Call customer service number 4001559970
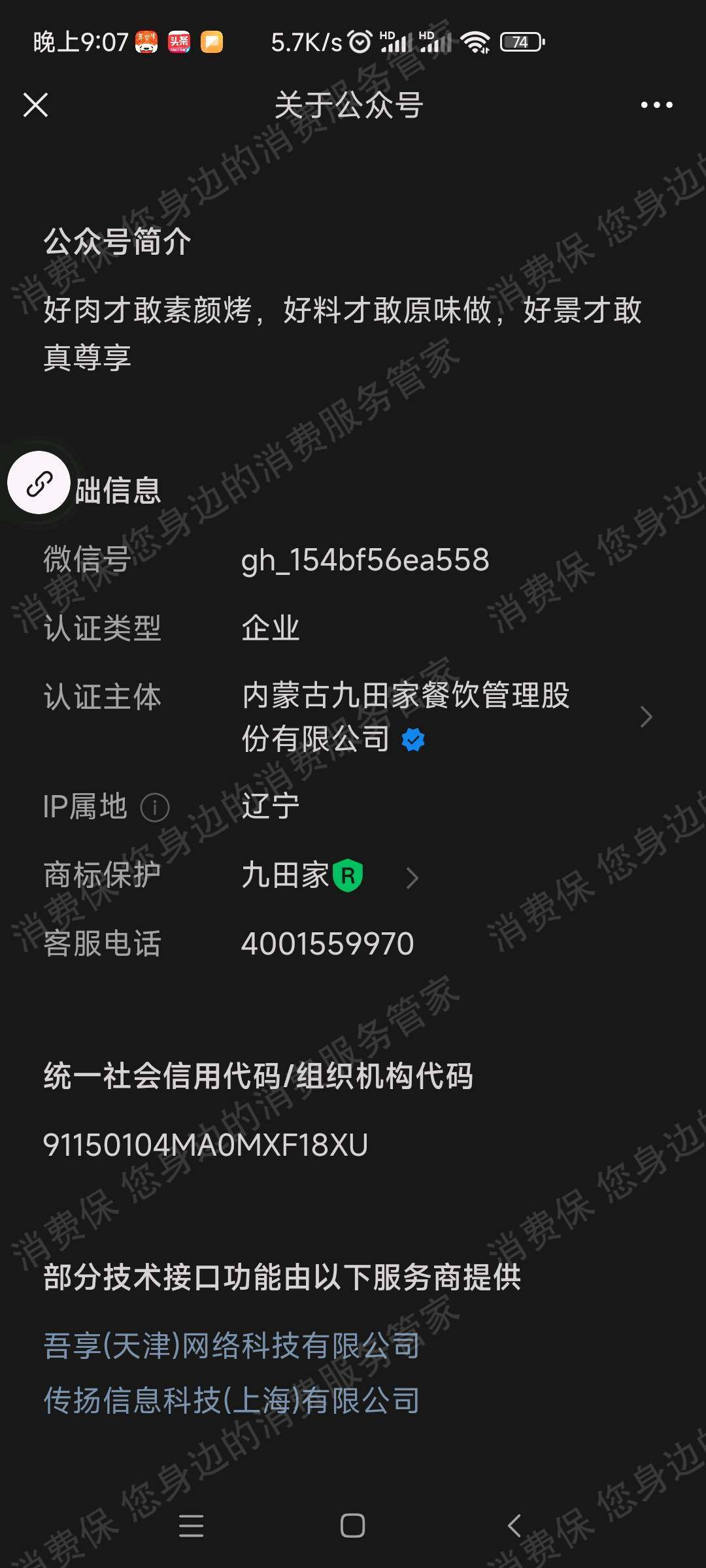Image resolution: width=706 pixels, height=1568 pixels. 327,944
